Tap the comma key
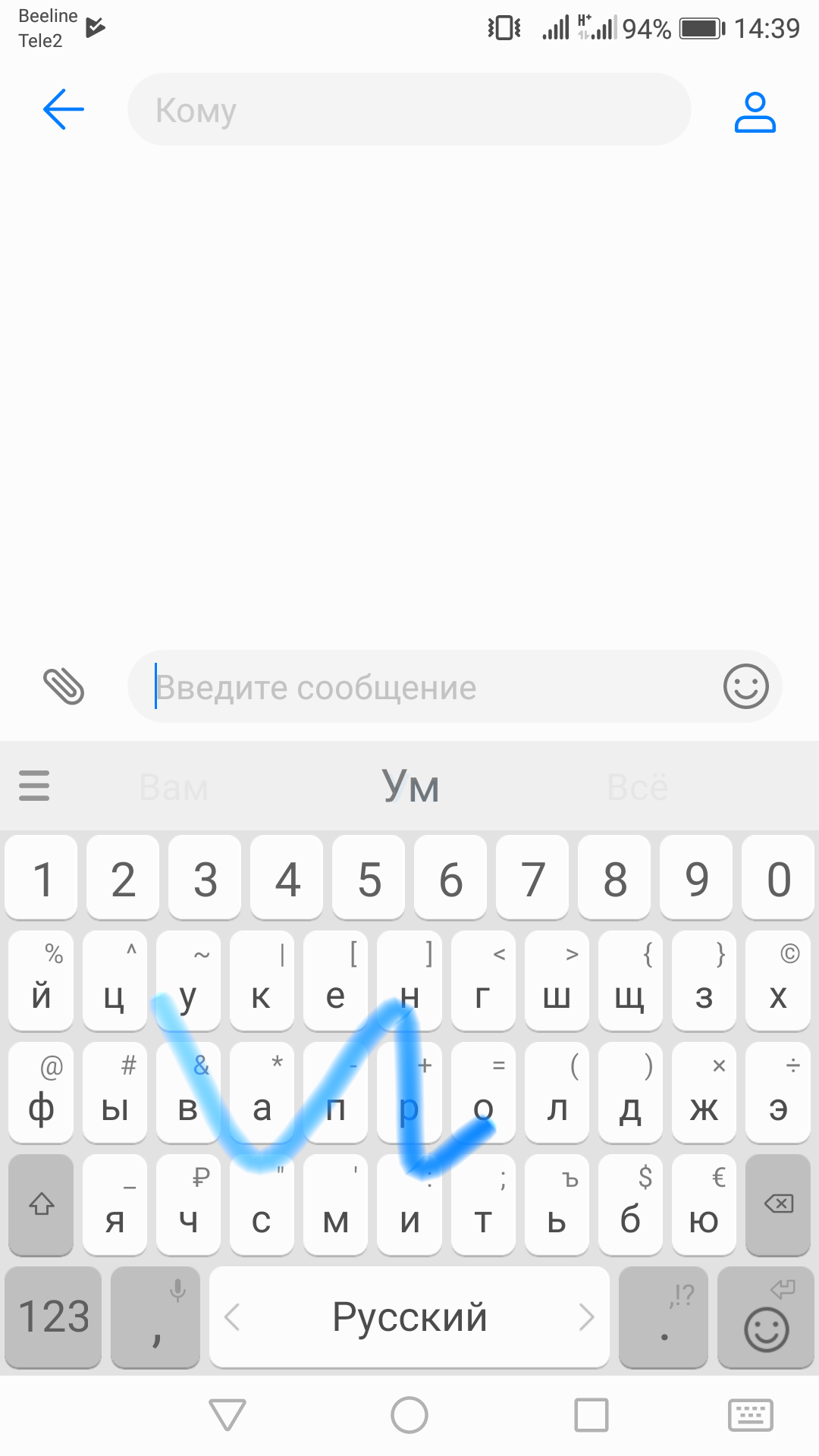The image size is (819, 1456). click(155, 1317)
